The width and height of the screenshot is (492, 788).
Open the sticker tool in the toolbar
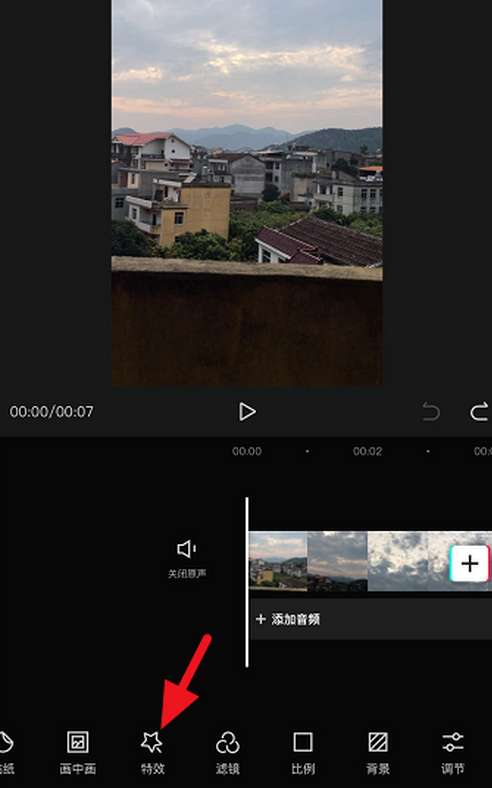[x=6, y=752]
